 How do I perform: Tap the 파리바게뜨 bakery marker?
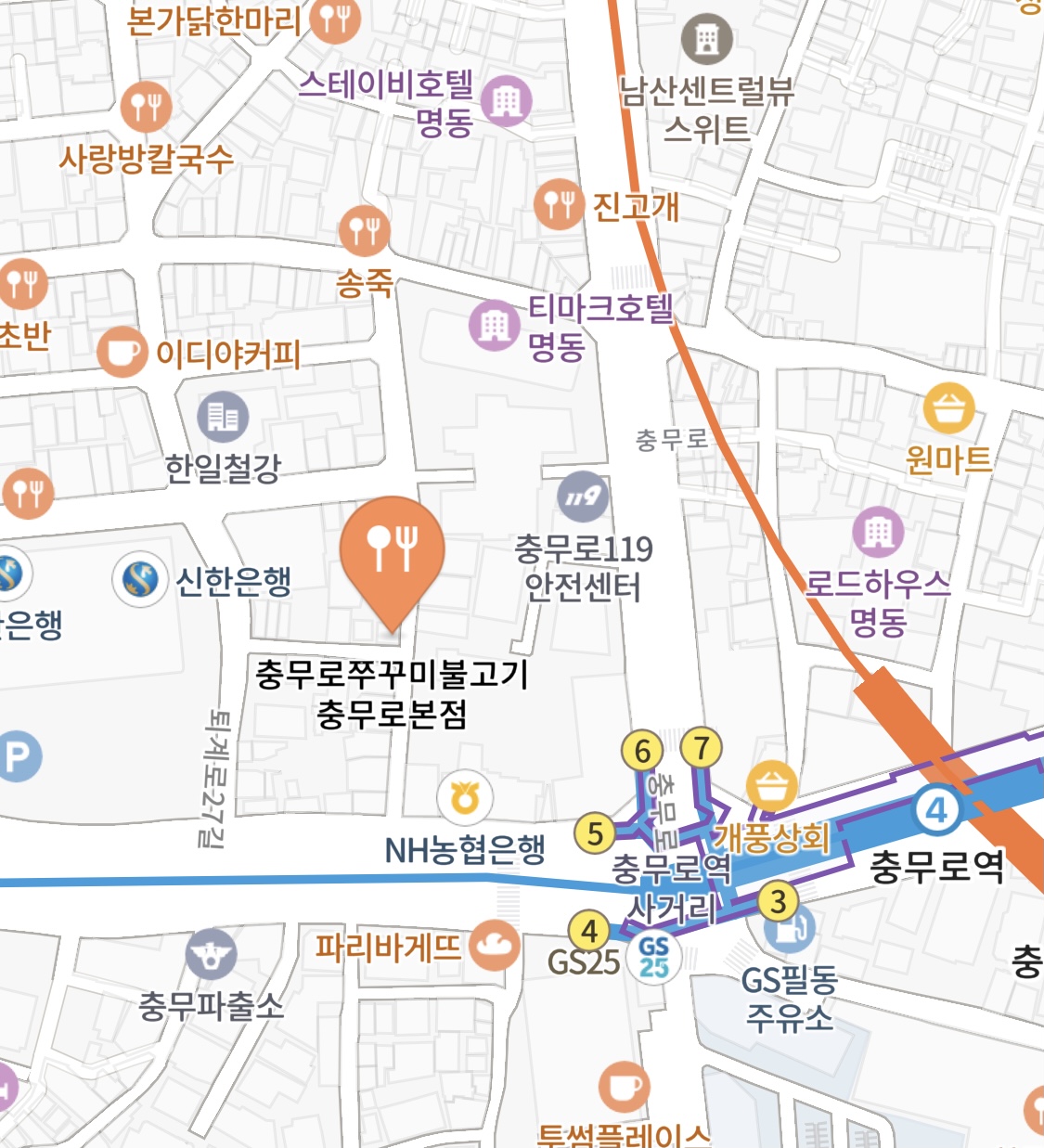tap(495, 946)
